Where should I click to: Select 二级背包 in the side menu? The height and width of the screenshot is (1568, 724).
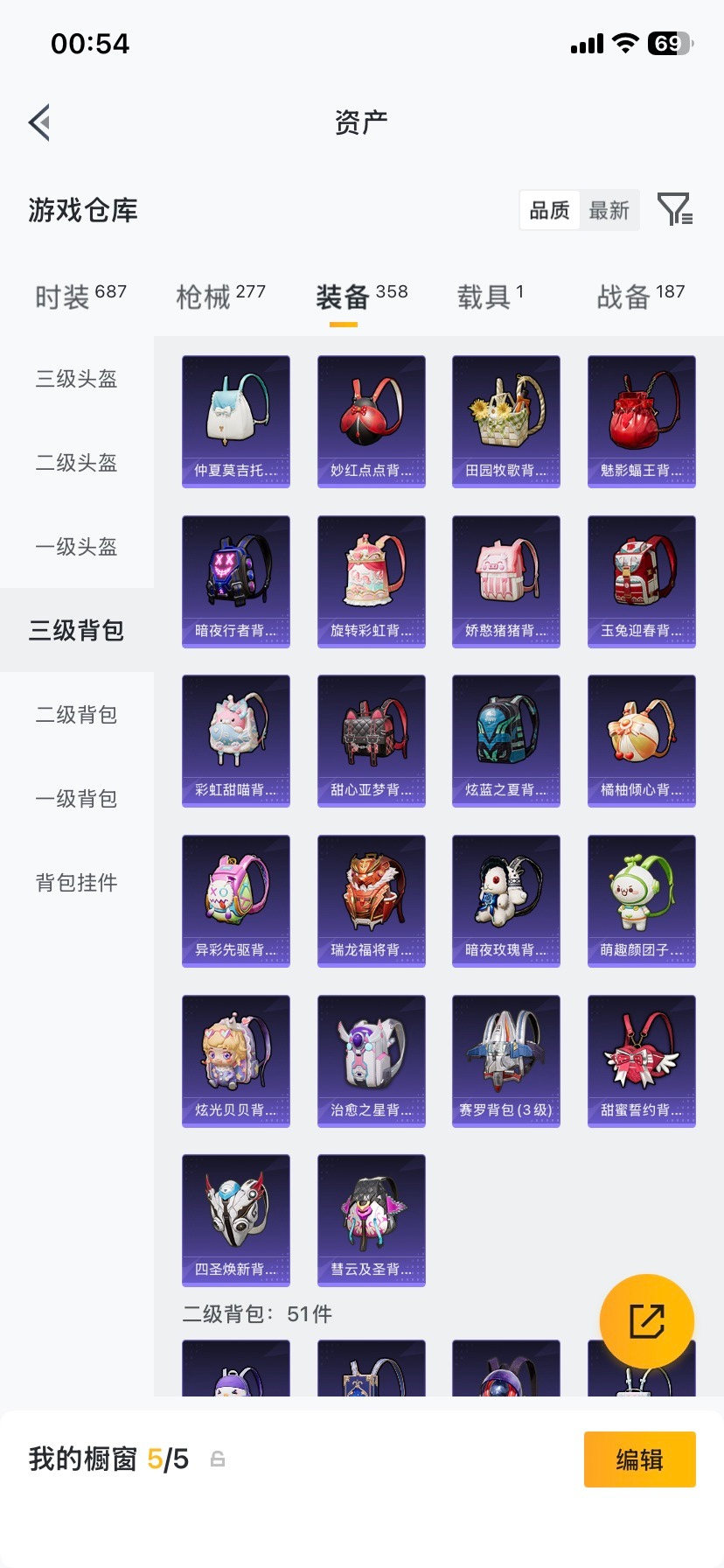tap(76, 715)
